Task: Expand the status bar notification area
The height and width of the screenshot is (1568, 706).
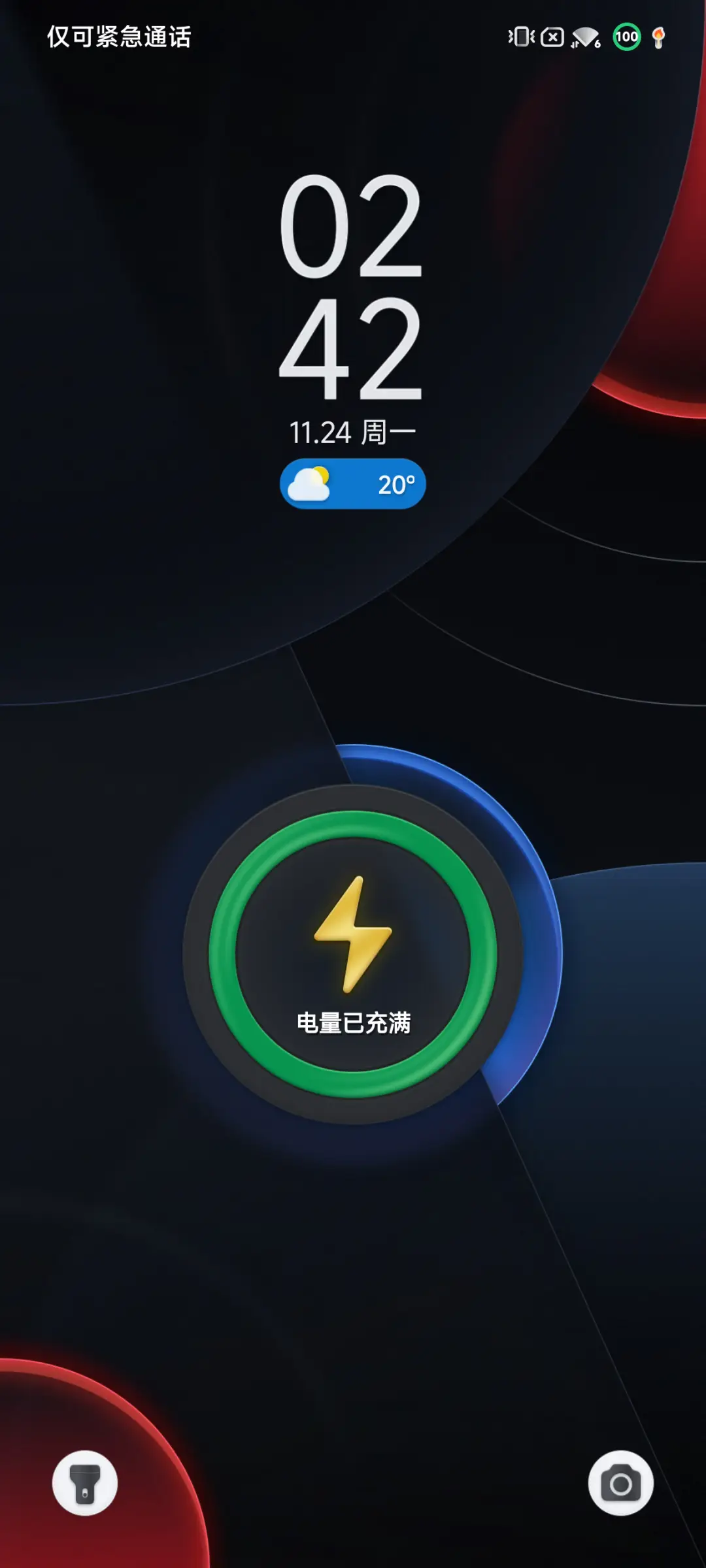Action: click(353, 37)
